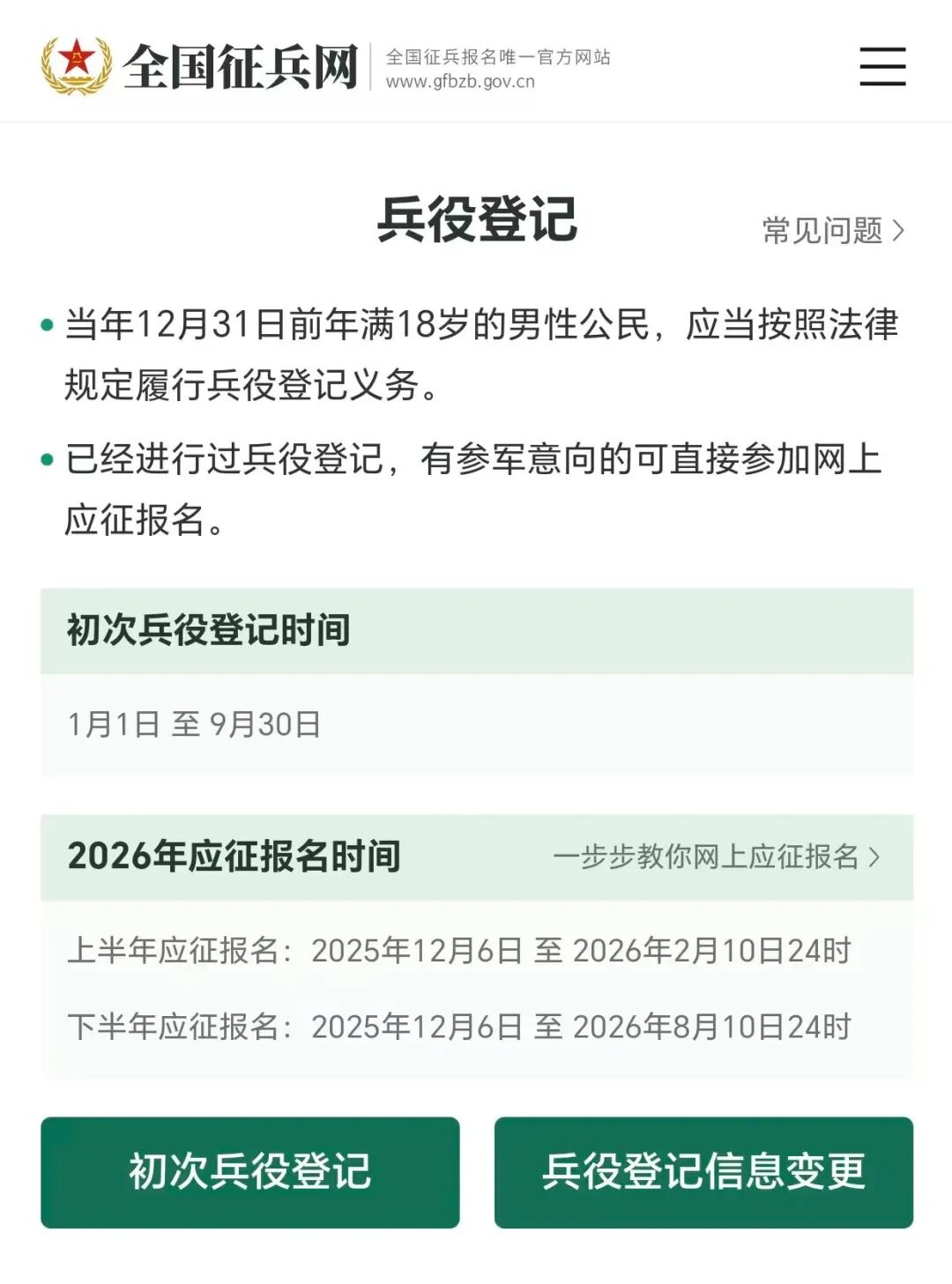Click the 1月1日 至 9月30日 date range
Screen dimensions: 952x1284
point(196,726)
